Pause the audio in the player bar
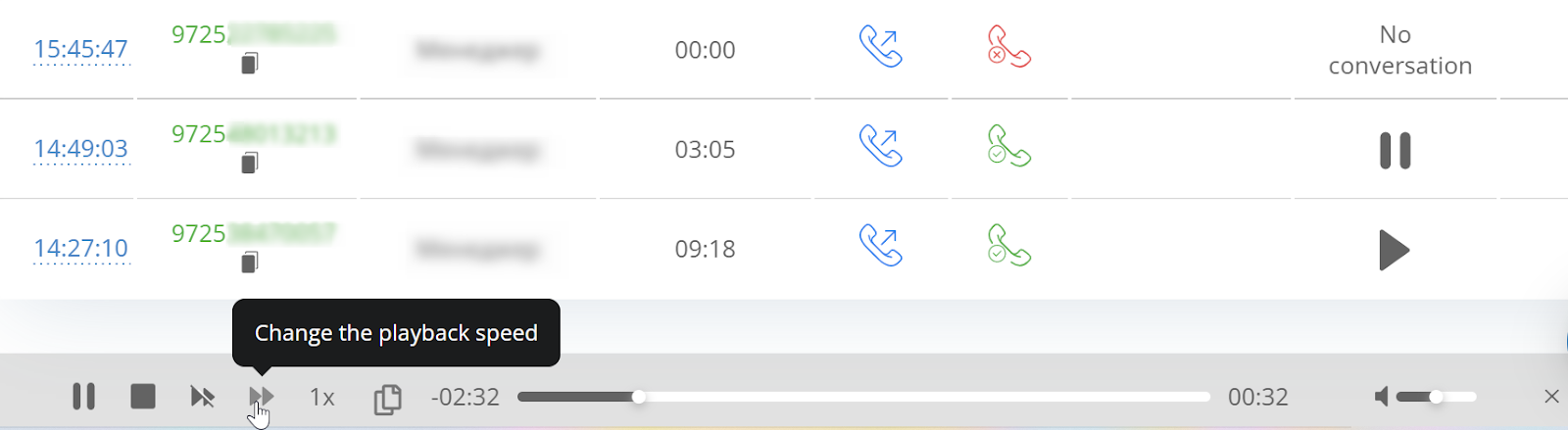Image resolution: width=1568 pixels, height=430 pixels. coord(84,397)
